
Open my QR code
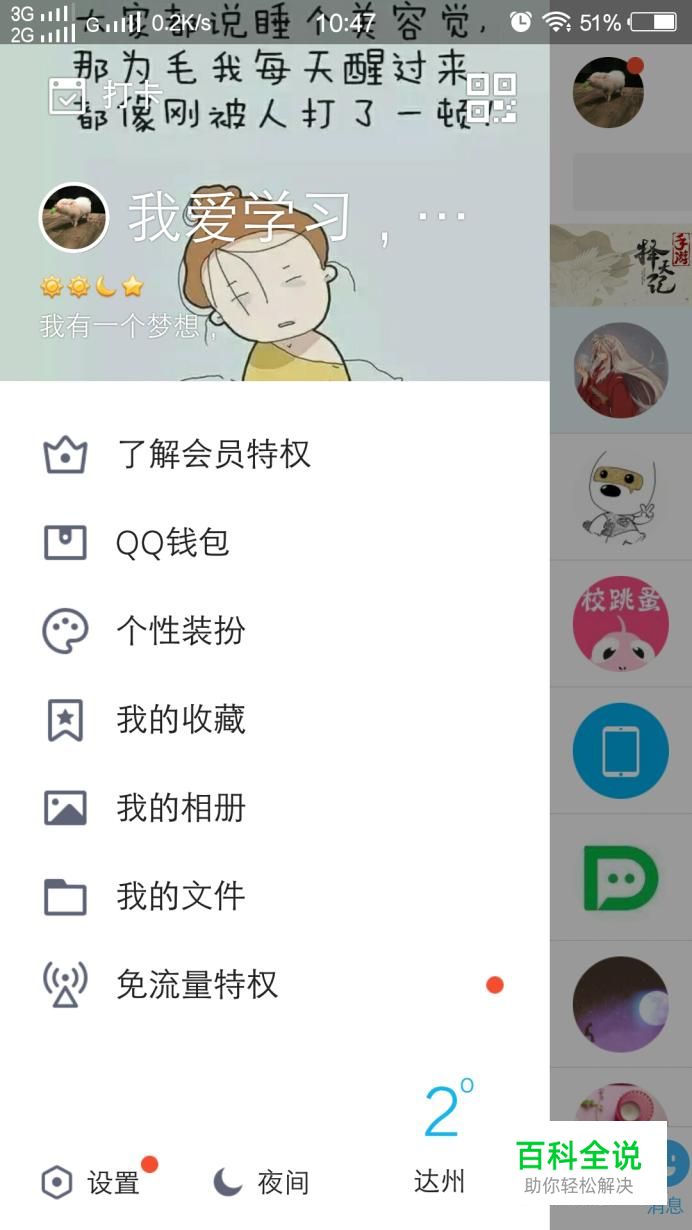click(491, 98)
